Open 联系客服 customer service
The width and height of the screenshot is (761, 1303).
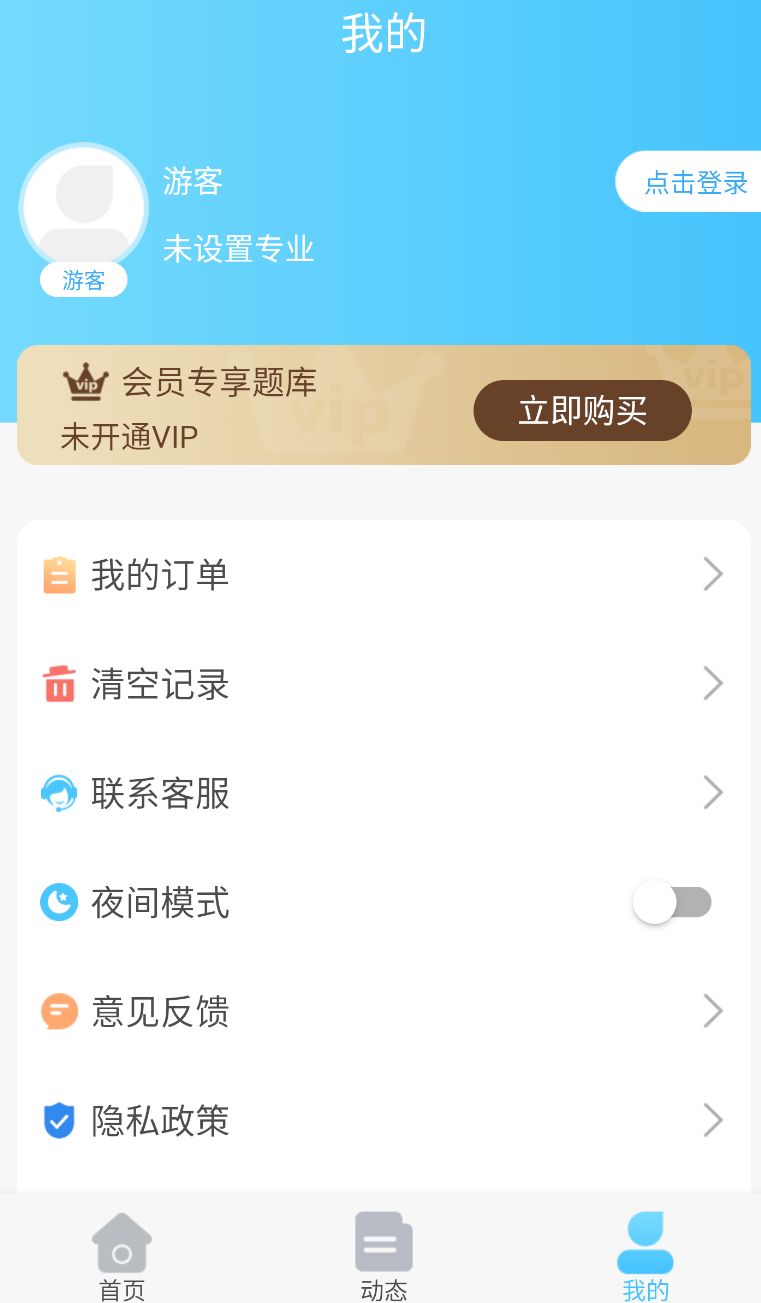[x=384, y=793]
